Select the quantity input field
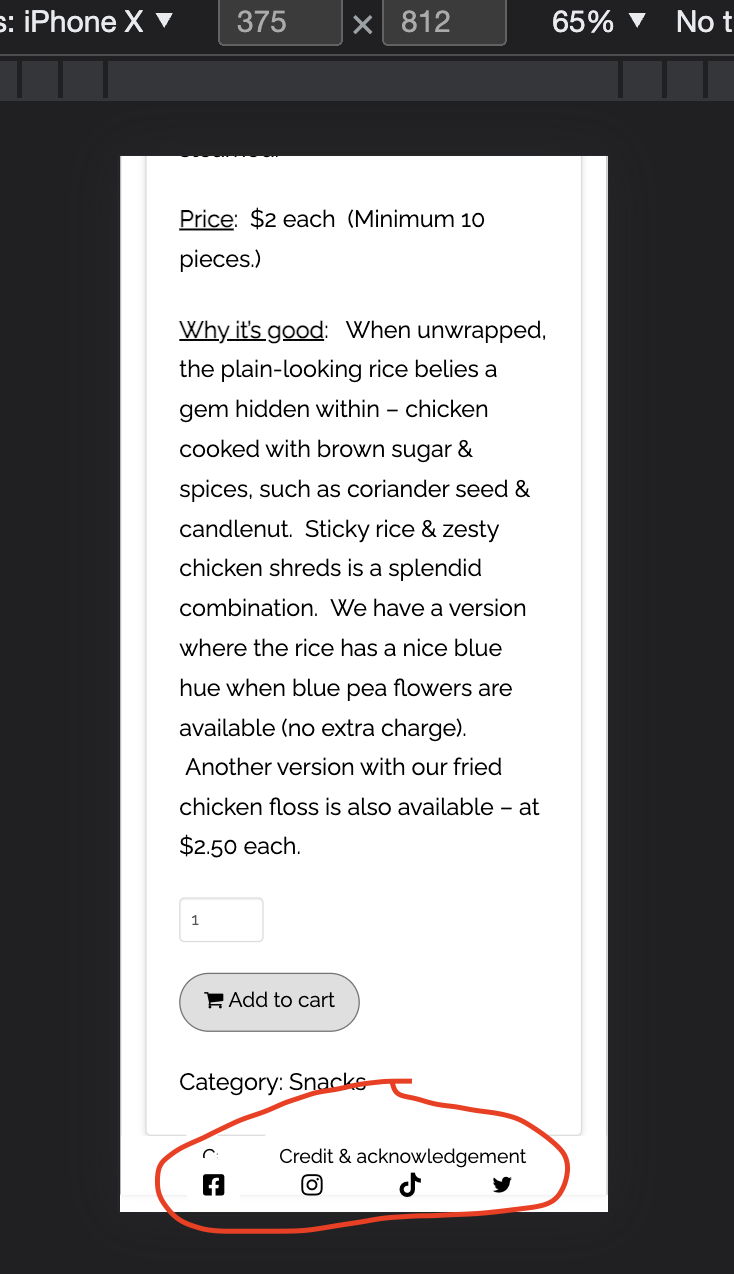This screenshot has width=734, height=1274. pyautogui.click(x=221, y=920)
